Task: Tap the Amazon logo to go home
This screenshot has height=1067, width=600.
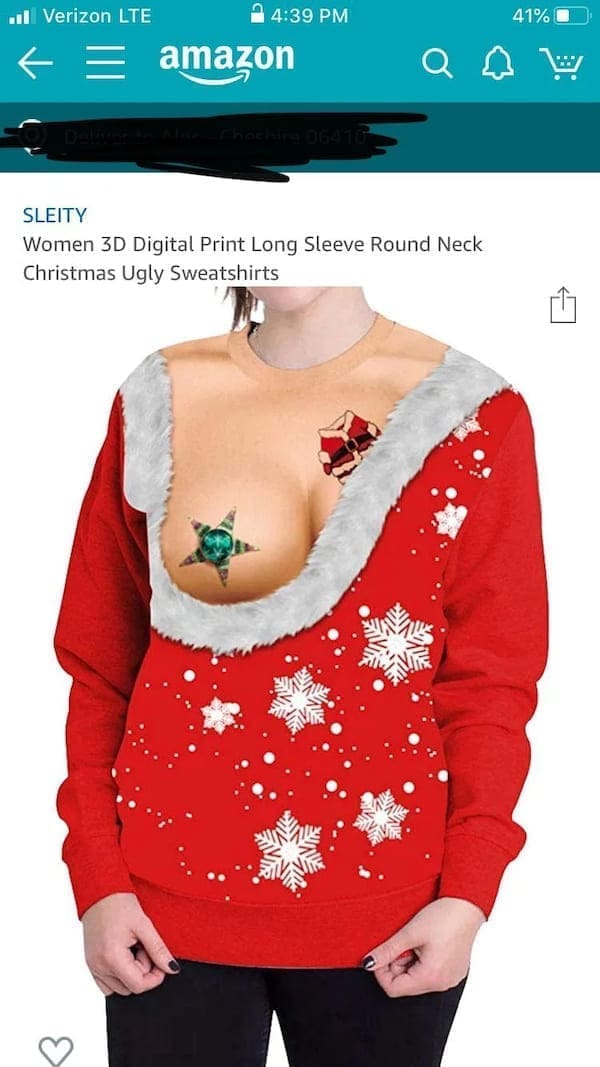Action: [227, 61]
